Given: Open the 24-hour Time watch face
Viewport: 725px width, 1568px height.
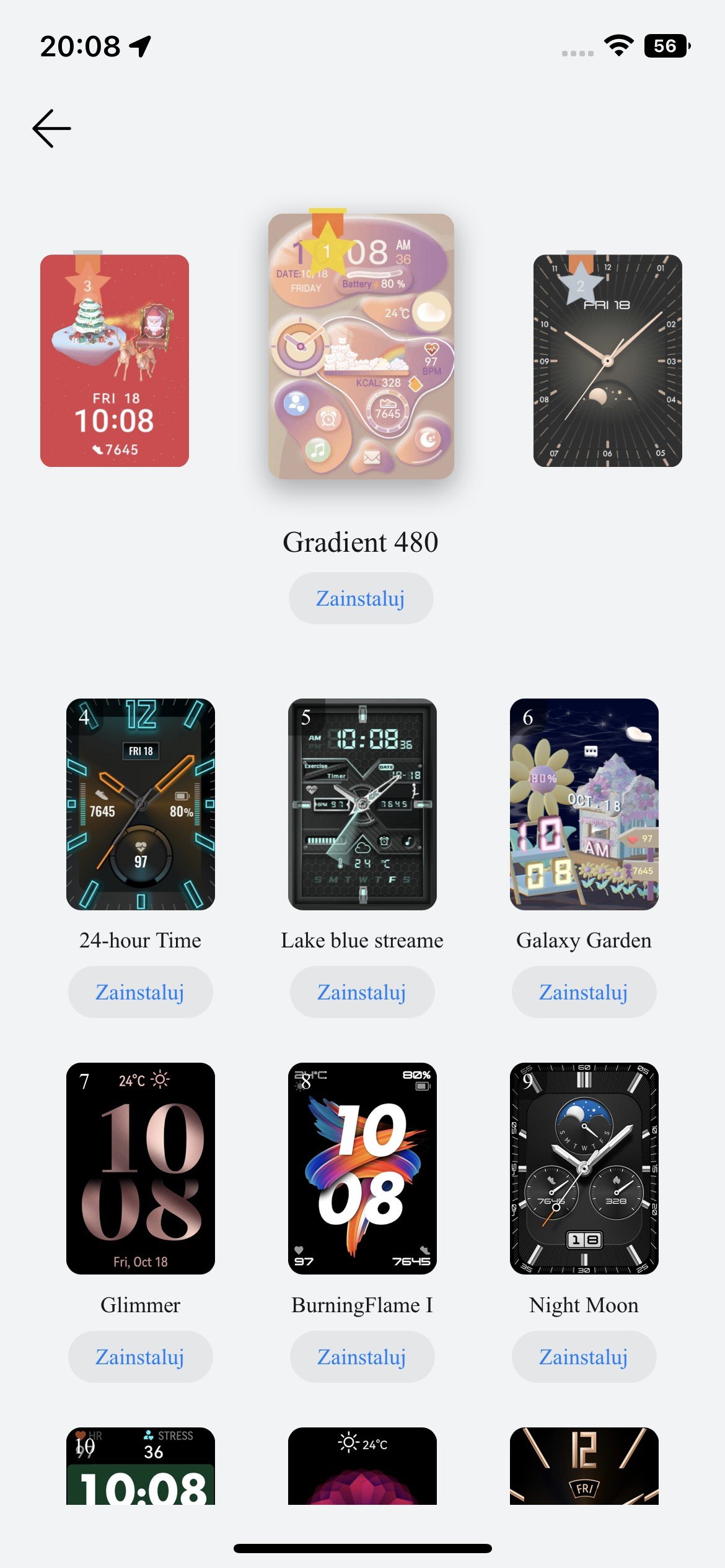Looking at the screenshot, I should point(141,804).
